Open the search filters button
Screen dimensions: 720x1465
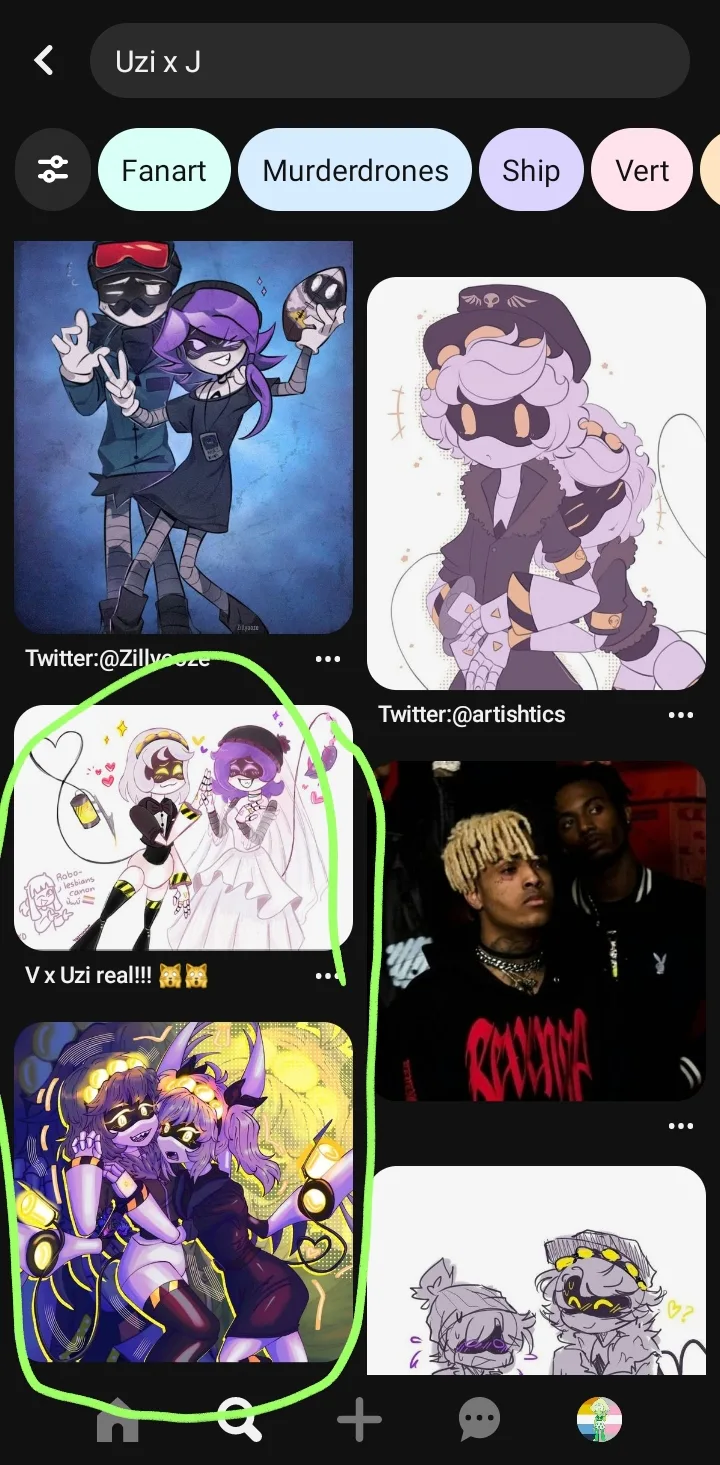tap(52, 170)
